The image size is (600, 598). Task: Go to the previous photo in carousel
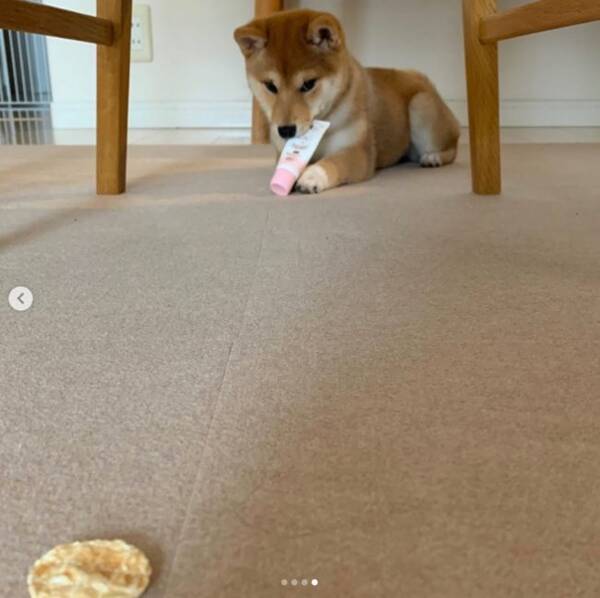tap(20, 298)
